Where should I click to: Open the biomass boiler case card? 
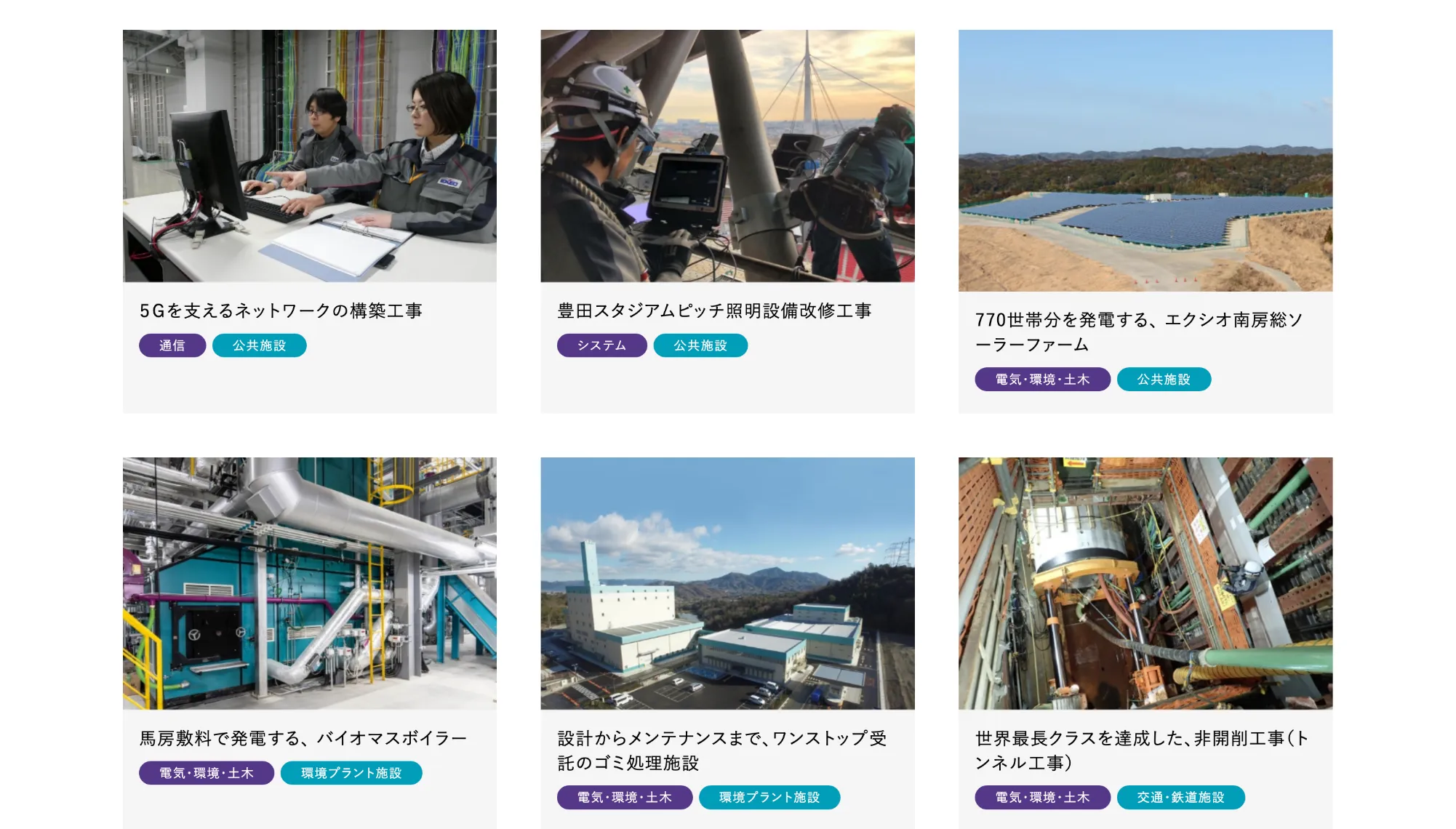pos(309,583)
